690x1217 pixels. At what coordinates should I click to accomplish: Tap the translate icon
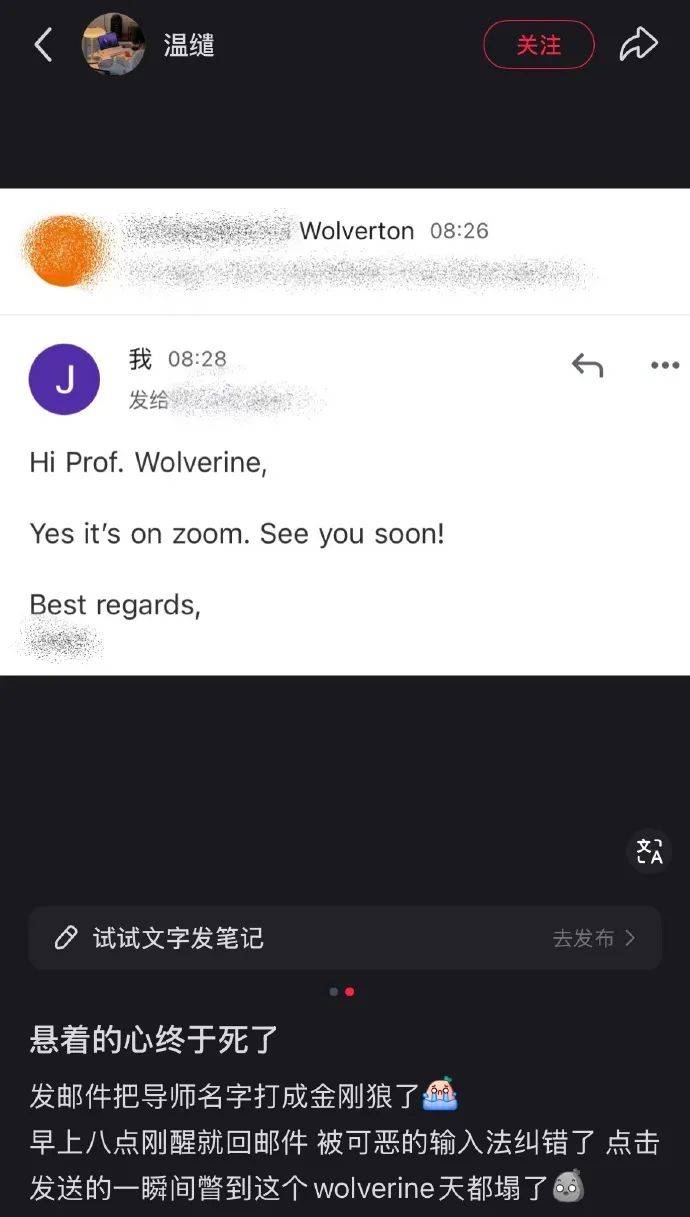pyautogui.click(x=650, y=852)
